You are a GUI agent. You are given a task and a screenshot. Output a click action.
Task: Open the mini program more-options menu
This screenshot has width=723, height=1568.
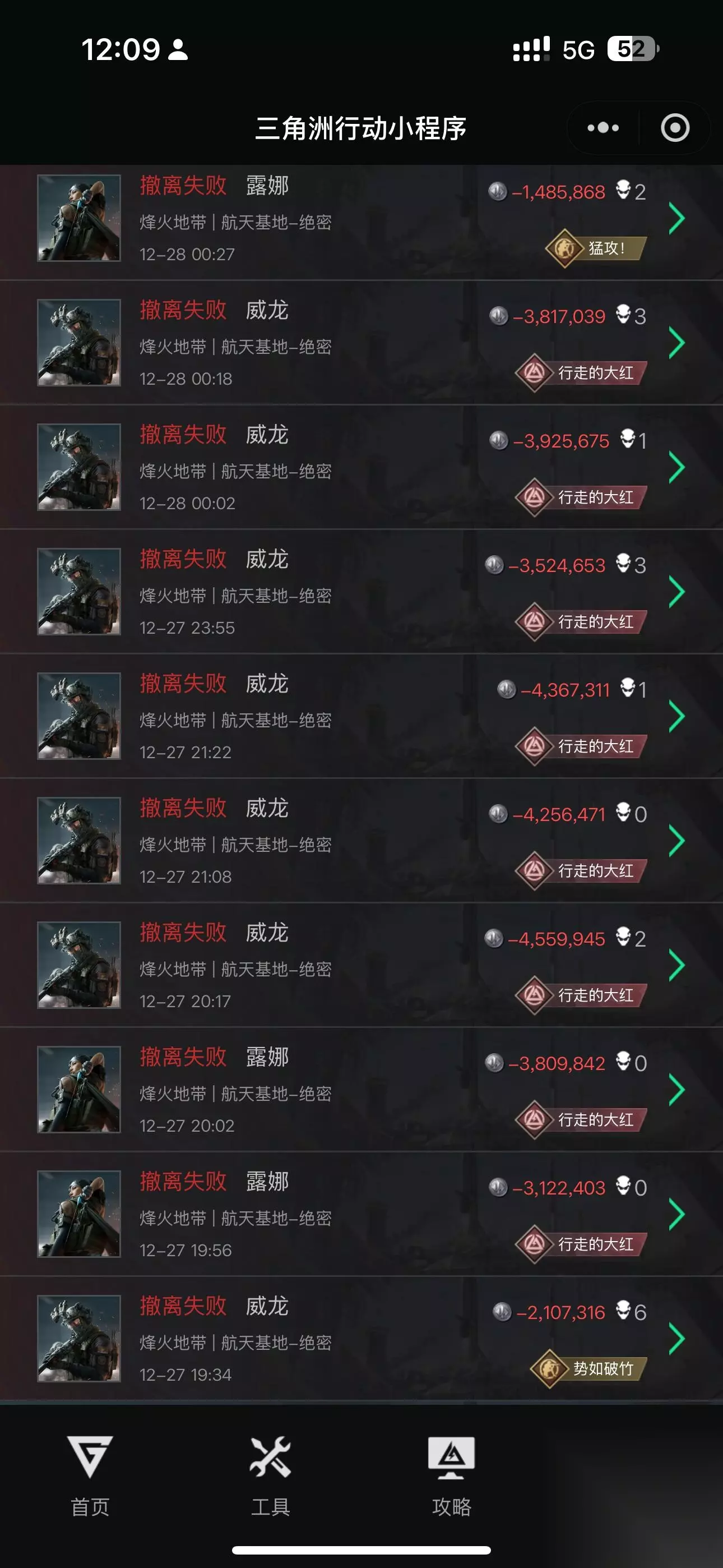point(603,128)
